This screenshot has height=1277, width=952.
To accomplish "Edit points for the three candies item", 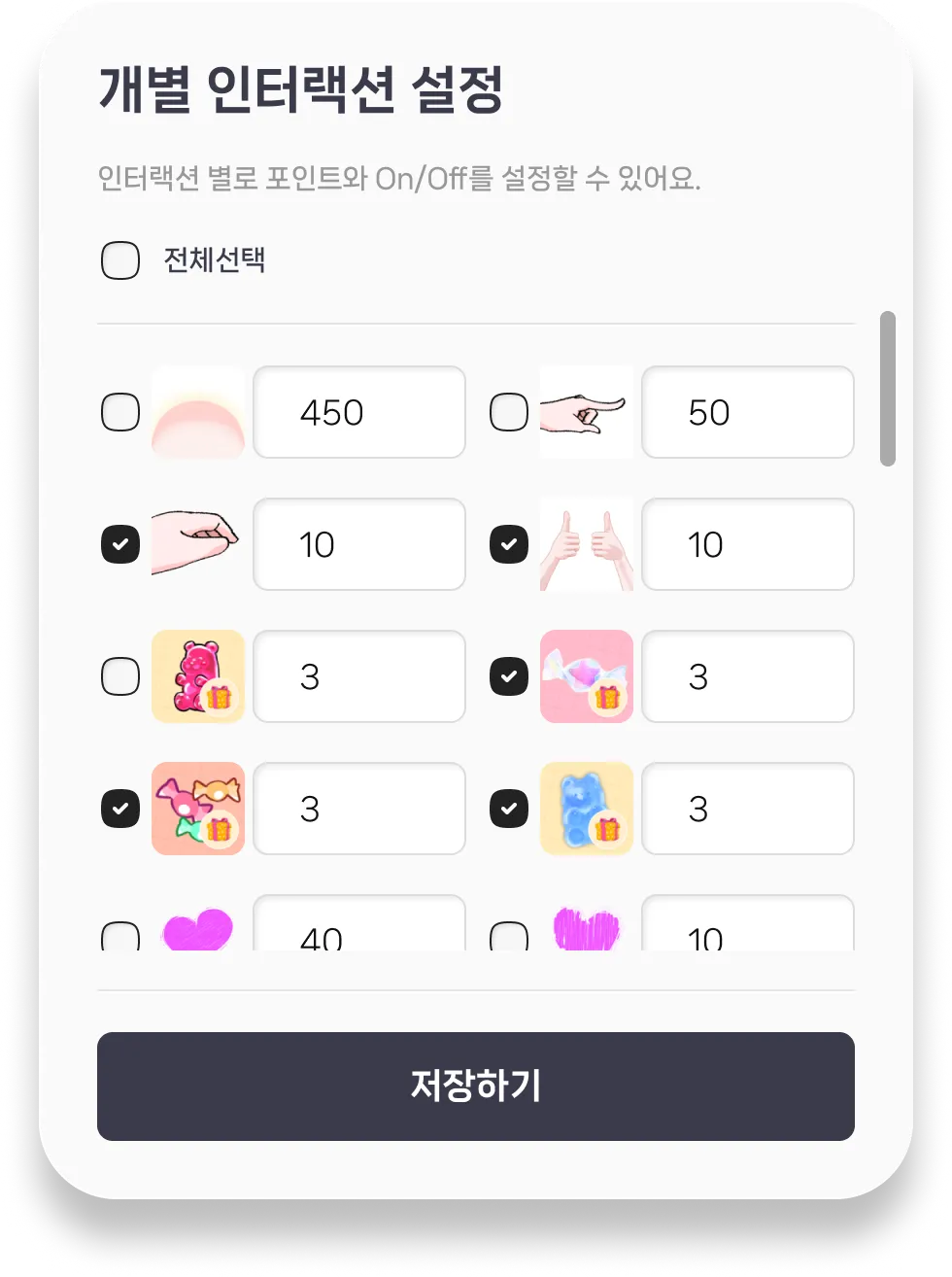I will (x=359, y=809).
